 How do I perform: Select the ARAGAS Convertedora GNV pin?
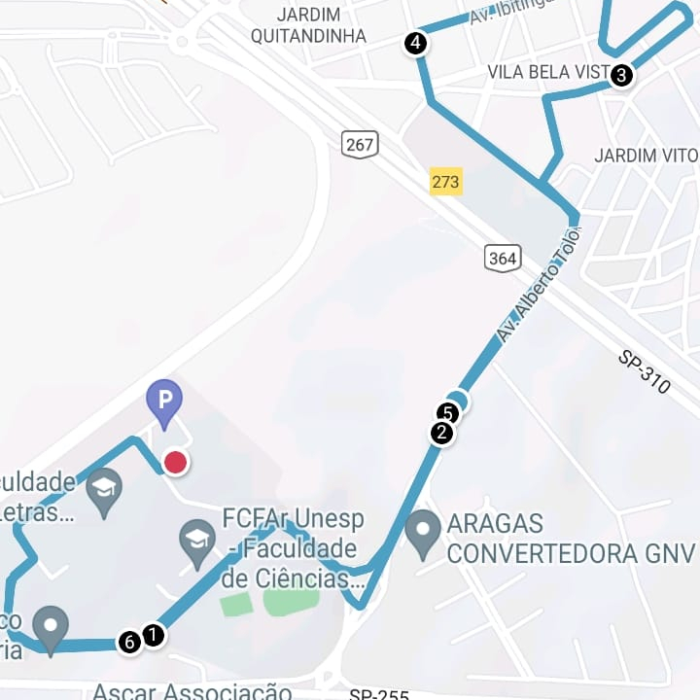(423, 531)
